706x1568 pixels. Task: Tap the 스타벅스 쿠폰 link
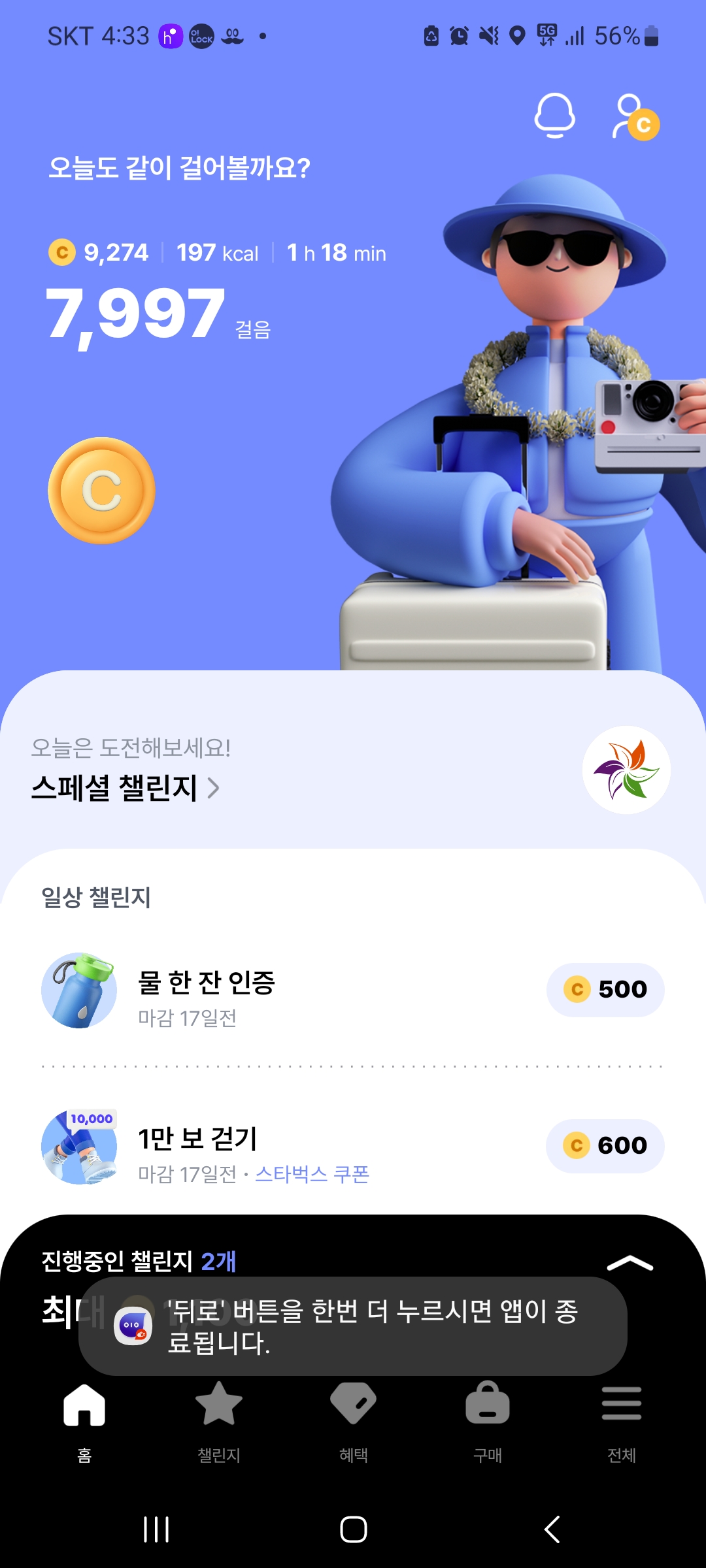(312, 1175)
